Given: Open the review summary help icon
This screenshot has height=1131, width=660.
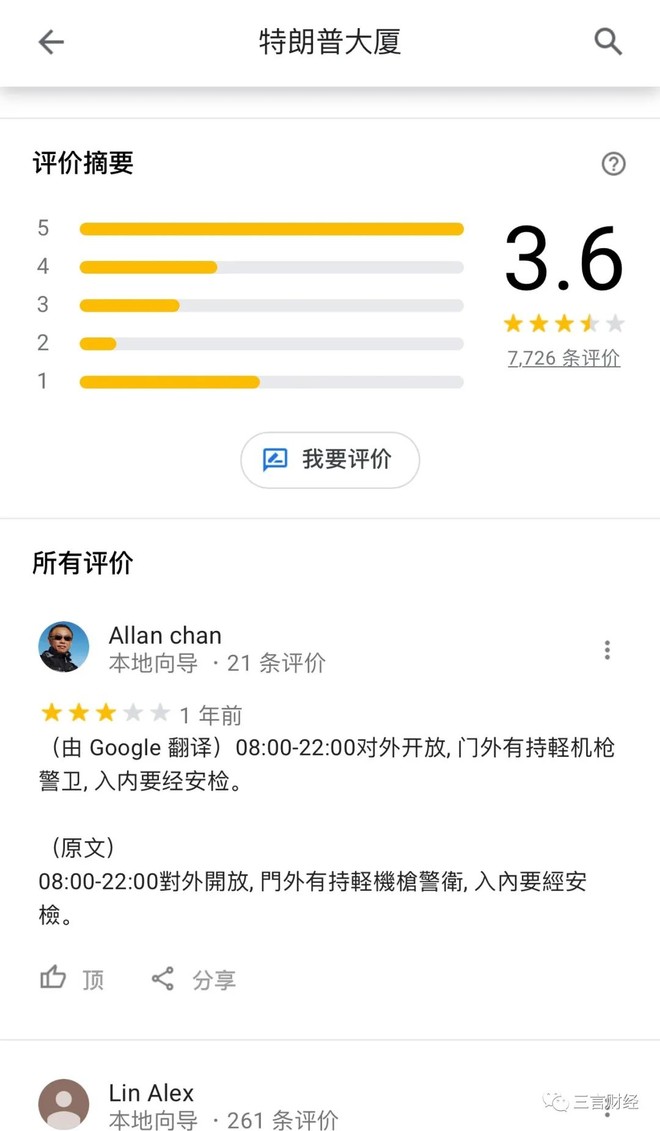Looking at the screenshot, I should pyautogui.click(x=613, y=164).
